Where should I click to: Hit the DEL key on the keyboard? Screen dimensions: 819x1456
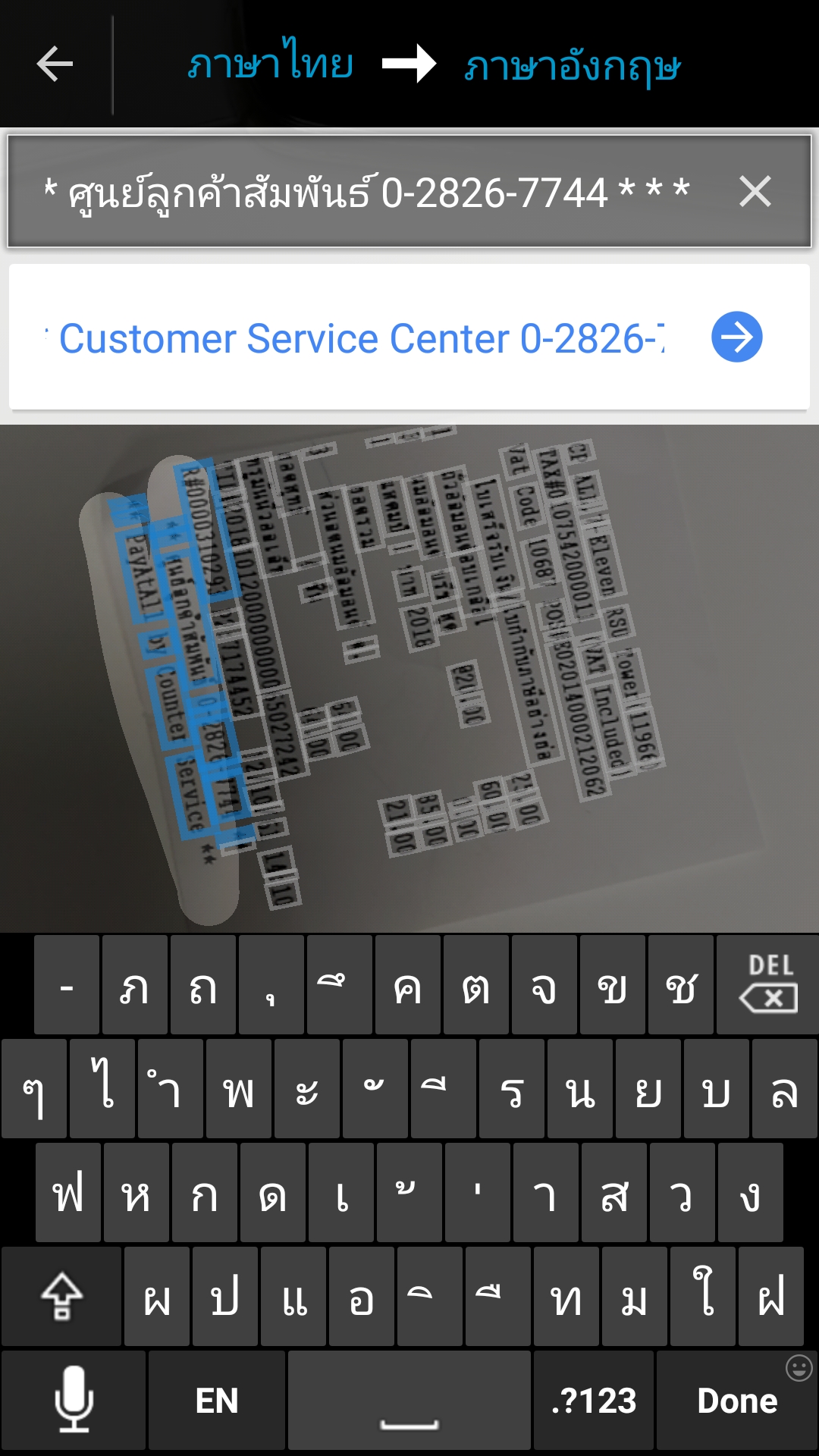coord(768,984)
